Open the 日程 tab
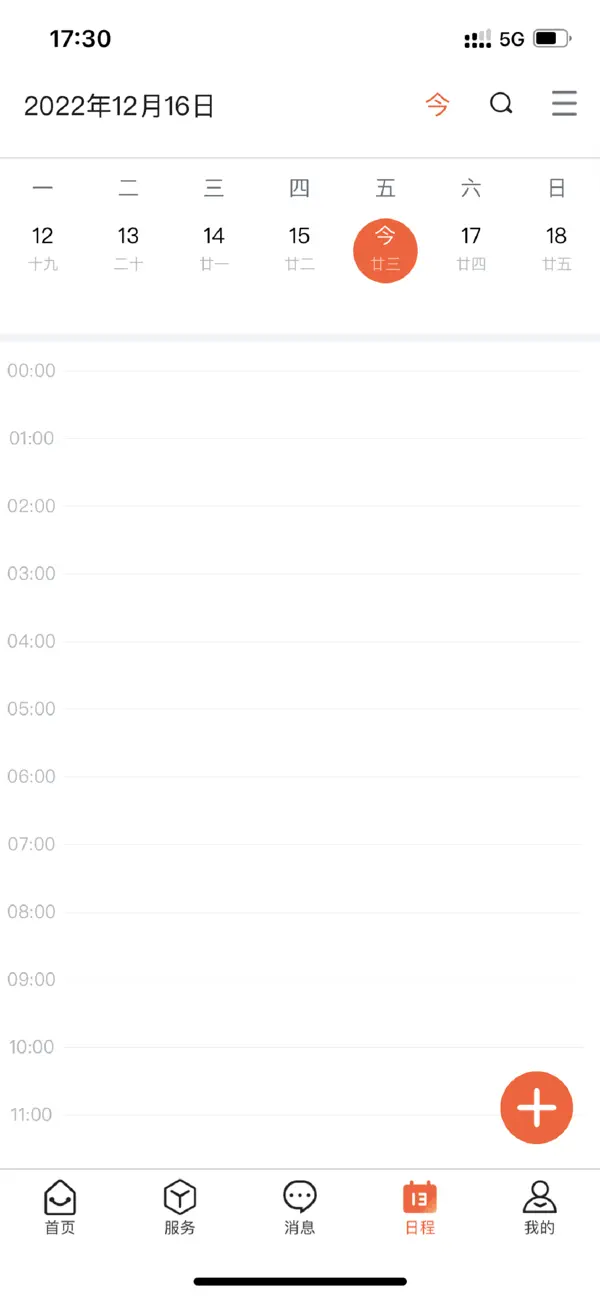The width and height of the screenshot is (600, 1298). [x=420, y=1207]
